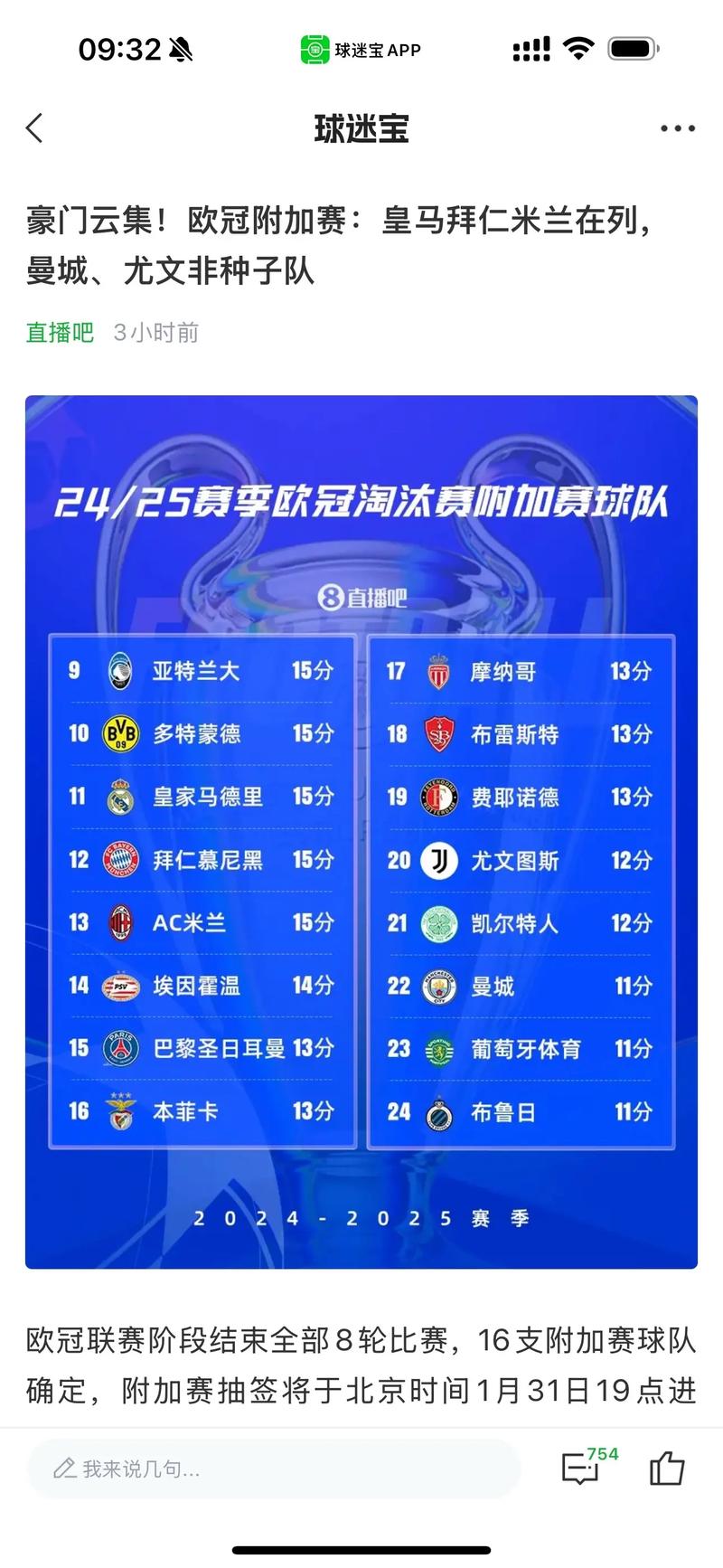
Task: Tap the 我来说几句 comment input field
Action: (x=271, y=1468)
